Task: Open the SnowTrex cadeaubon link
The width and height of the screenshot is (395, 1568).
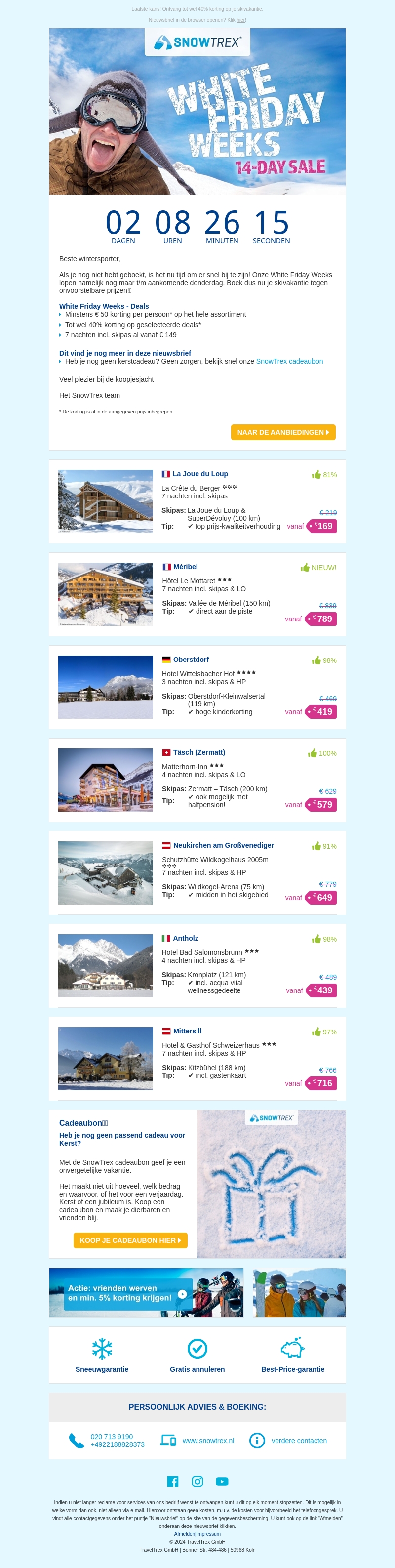Action: coord(289,361)
